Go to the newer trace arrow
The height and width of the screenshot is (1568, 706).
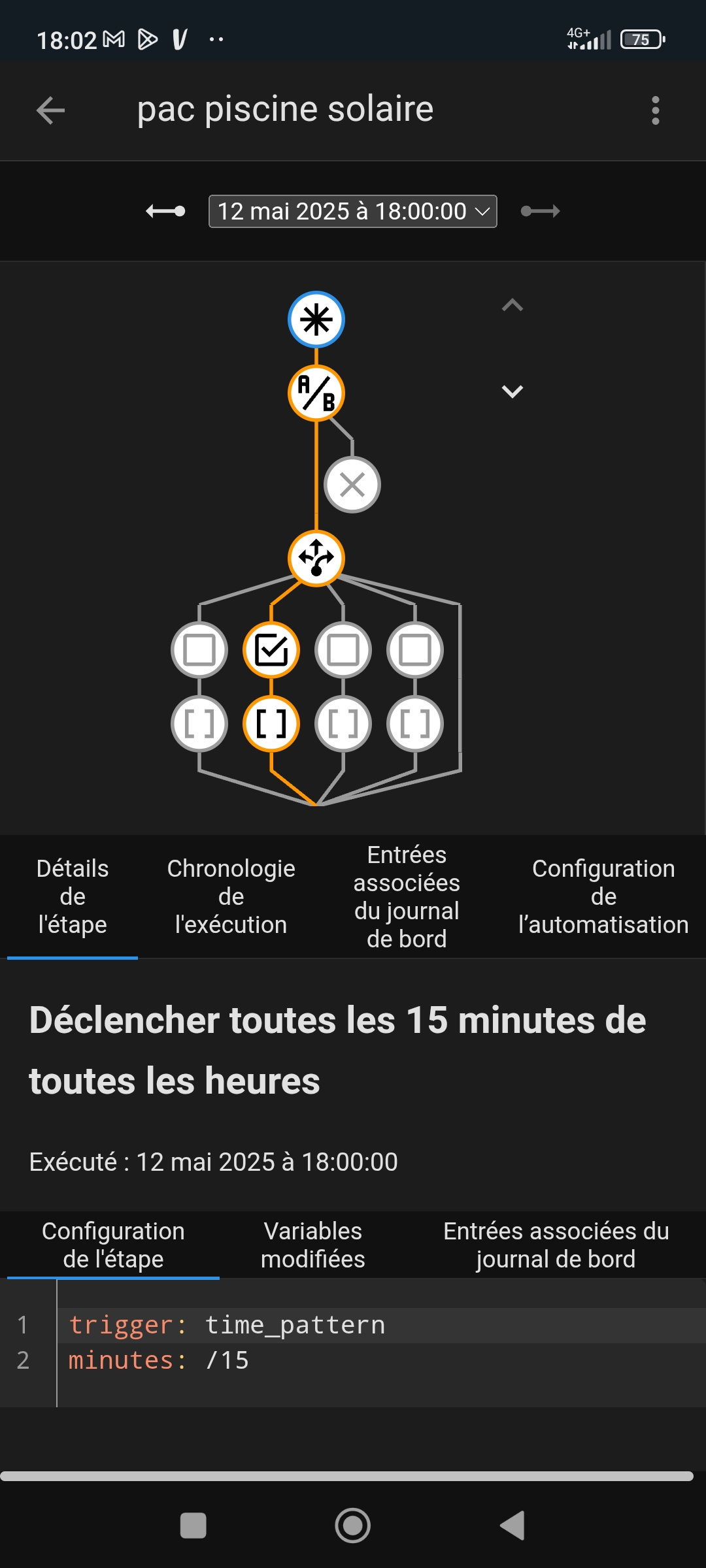click(541, 211)
